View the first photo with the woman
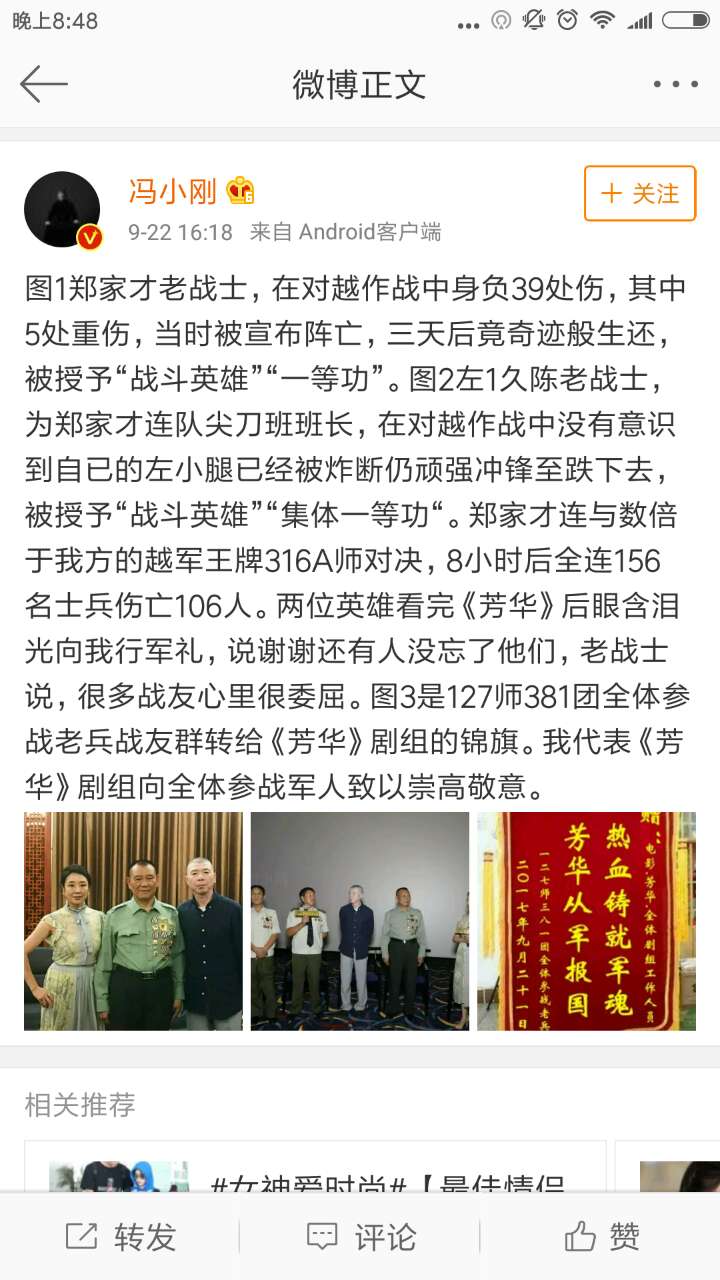 (x=133, y=921)
